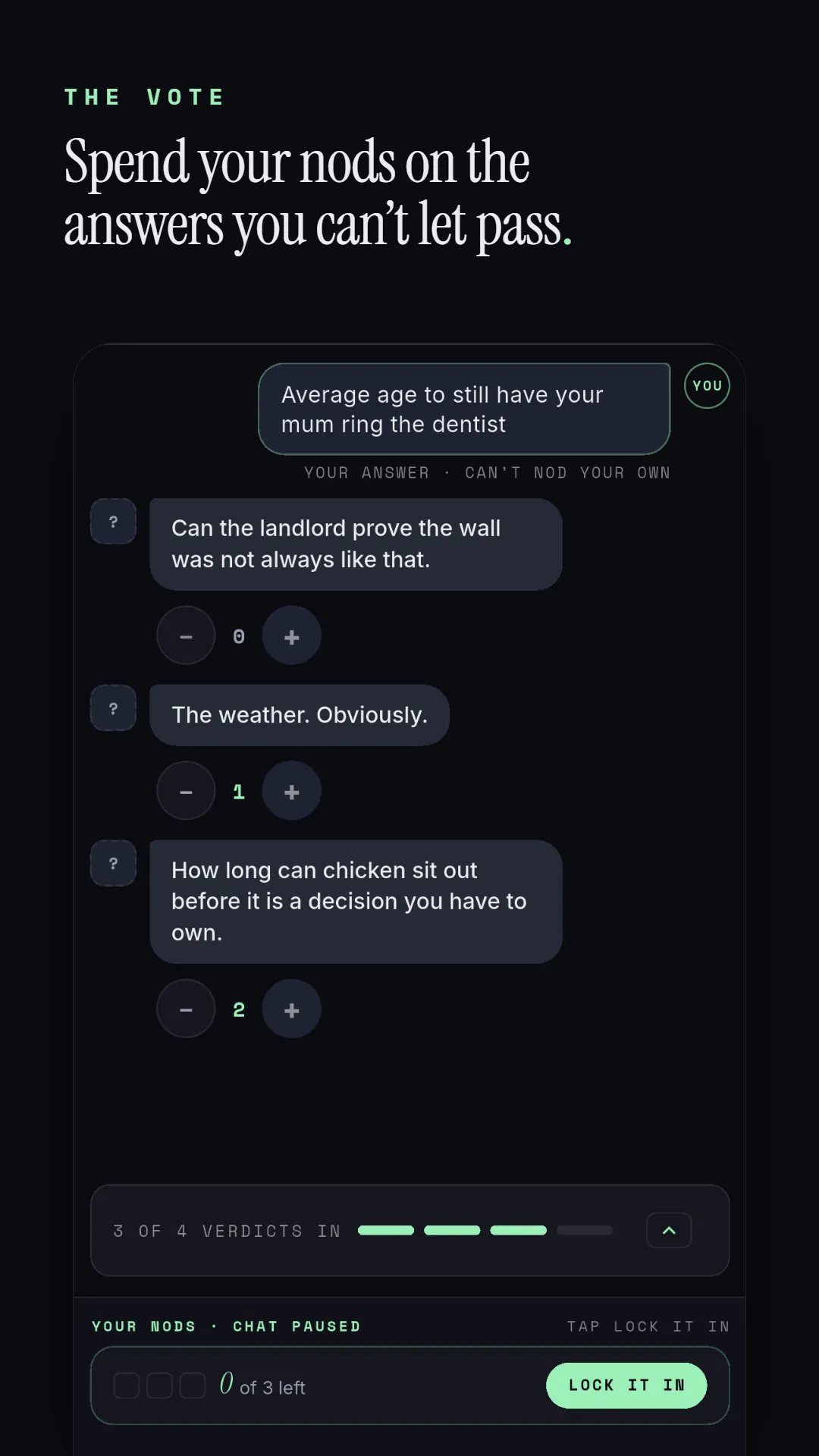Remove a nod from the landlord wall answer
The height and width of the screenshot is (1456, 819).
click(186, 635)
